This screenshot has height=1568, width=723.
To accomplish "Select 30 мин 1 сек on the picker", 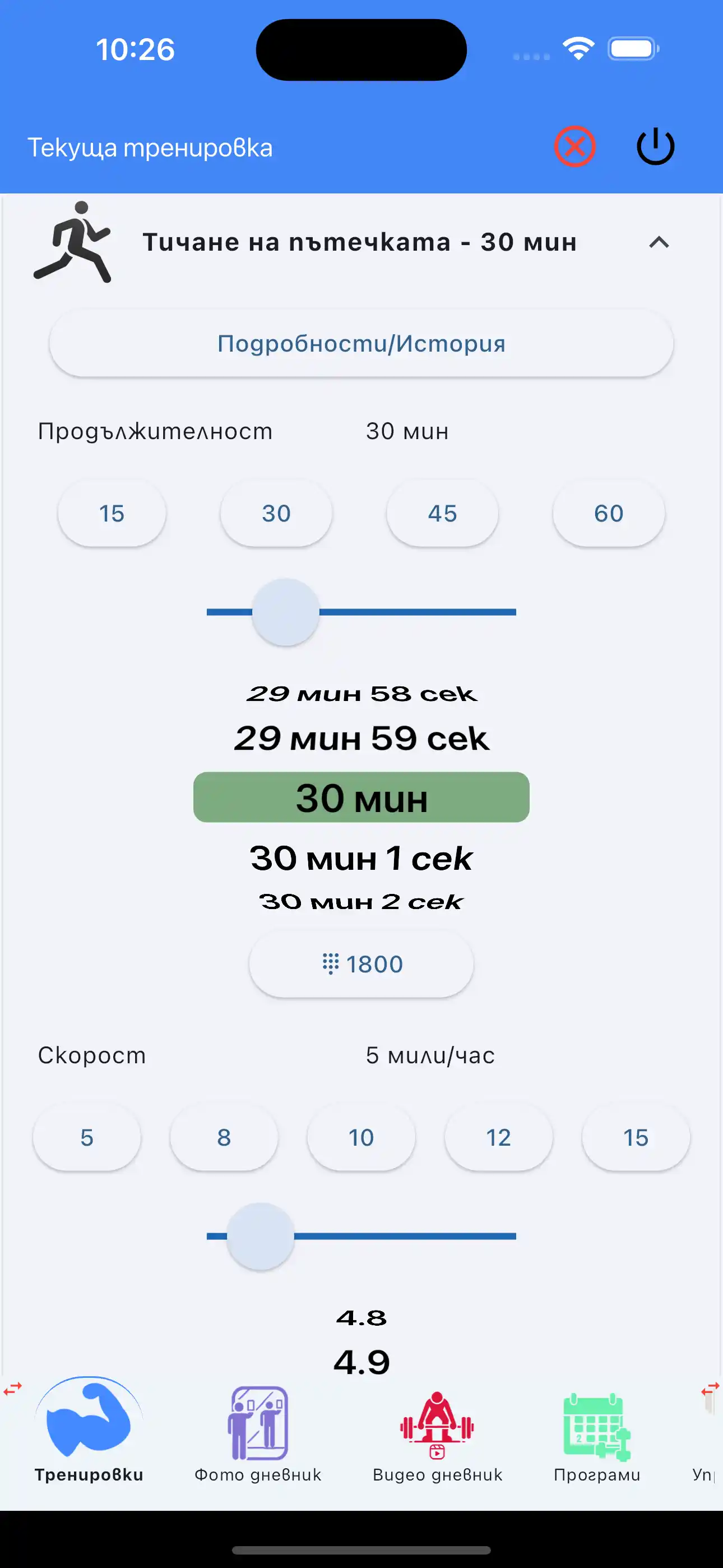I will pos(361,858).
